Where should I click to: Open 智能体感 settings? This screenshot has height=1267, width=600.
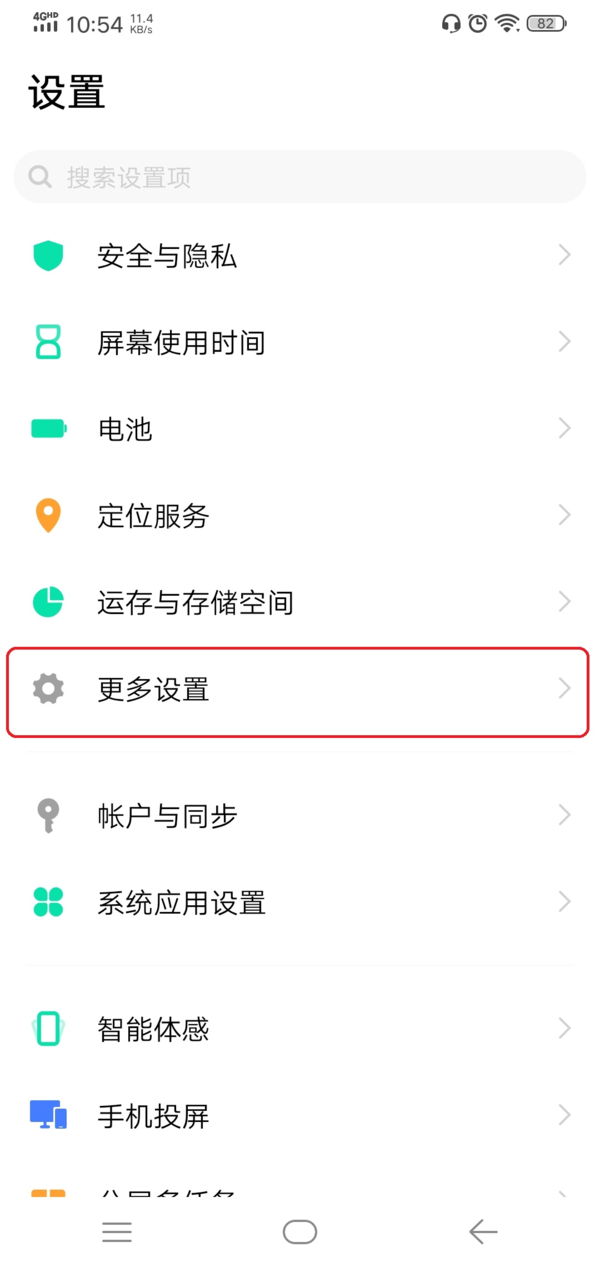tap(300, 1029)
